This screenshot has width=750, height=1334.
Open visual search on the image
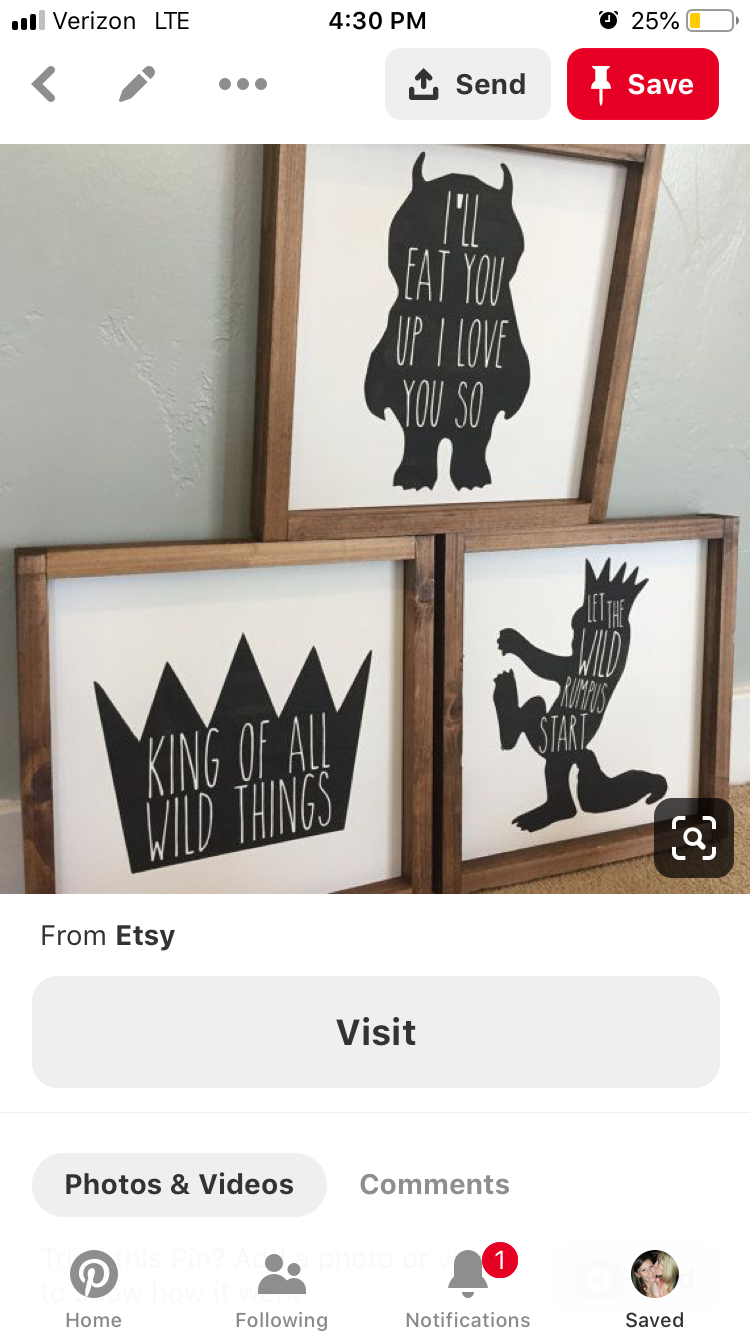[693, 838]
